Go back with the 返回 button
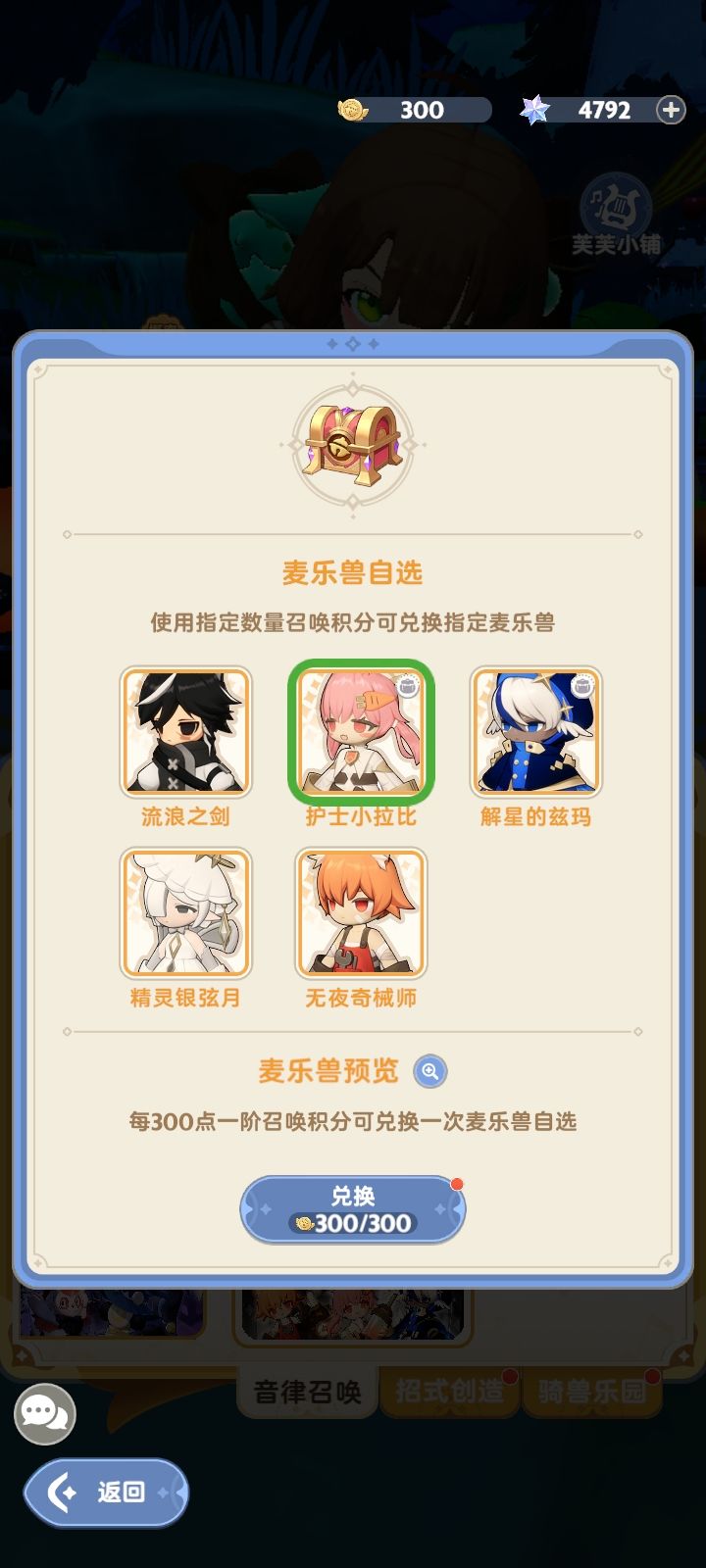Viewport: 706px width, 1568px height. [106, 1492]
